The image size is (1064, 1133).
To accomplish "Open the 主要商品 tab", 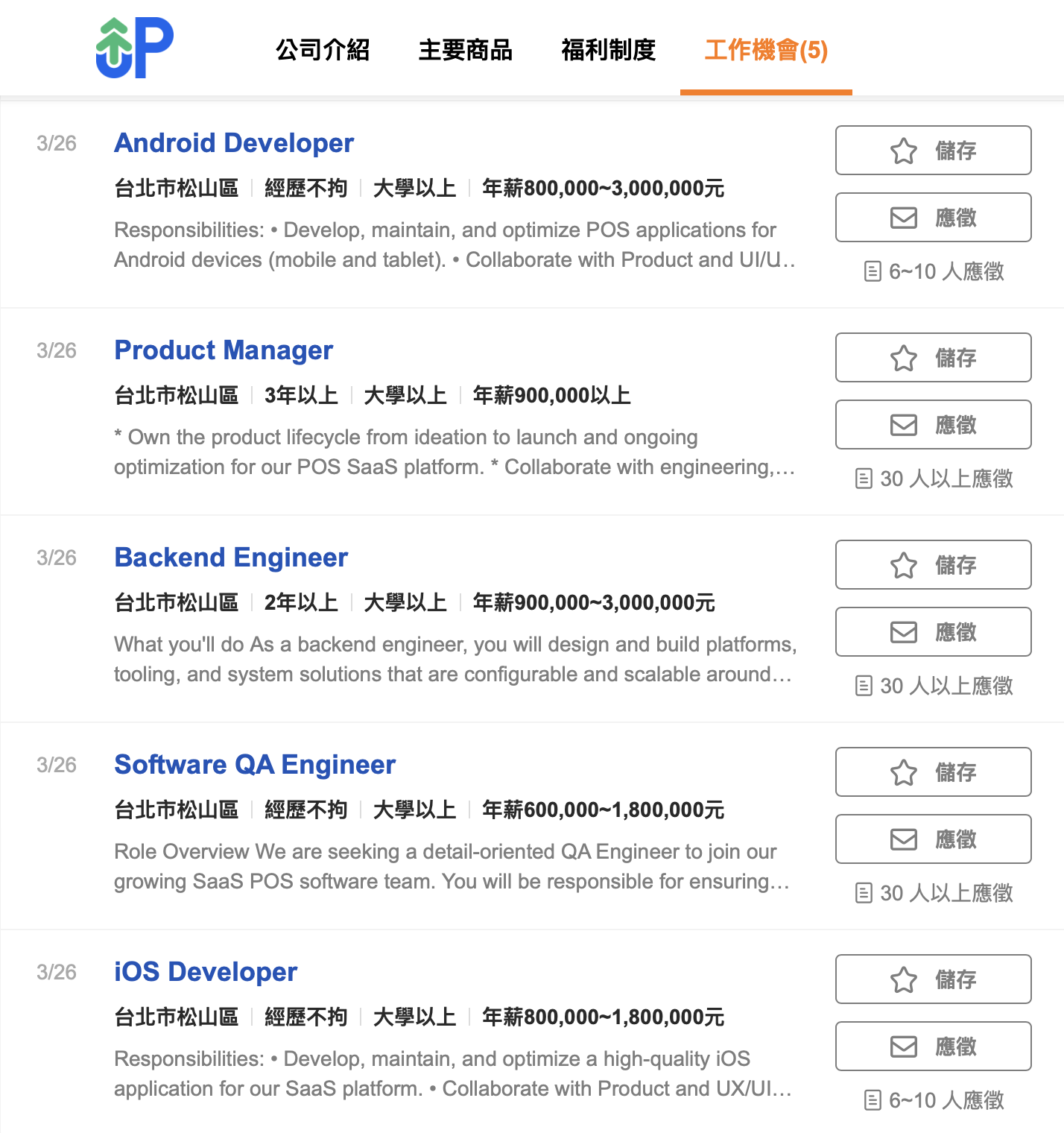I will [x=466, y=50].
